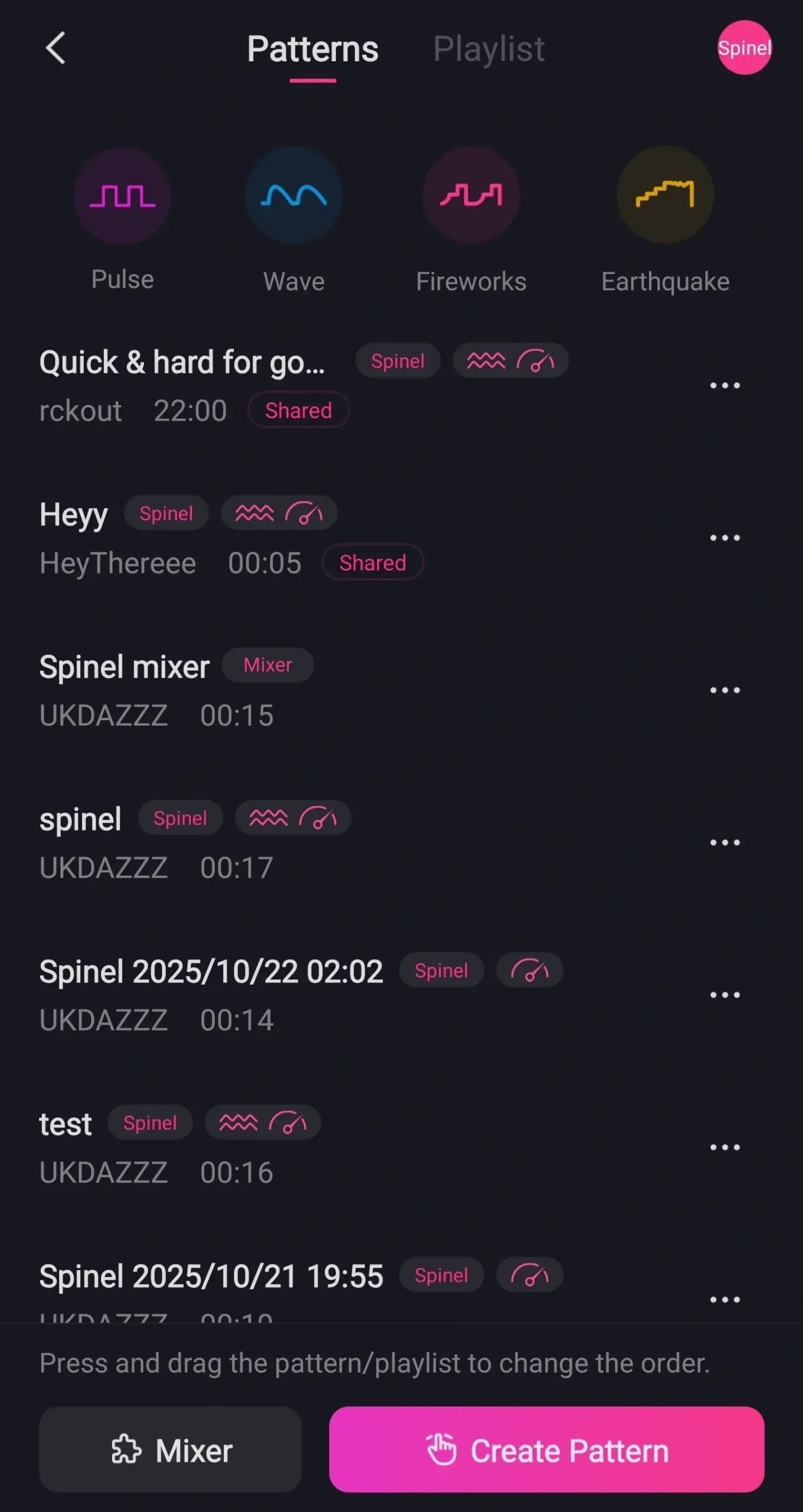Viewport: 803px width, 1512px height.
Task: Open Spinel 2025/10/22 02:02 pattern
Action: (211, 972)
